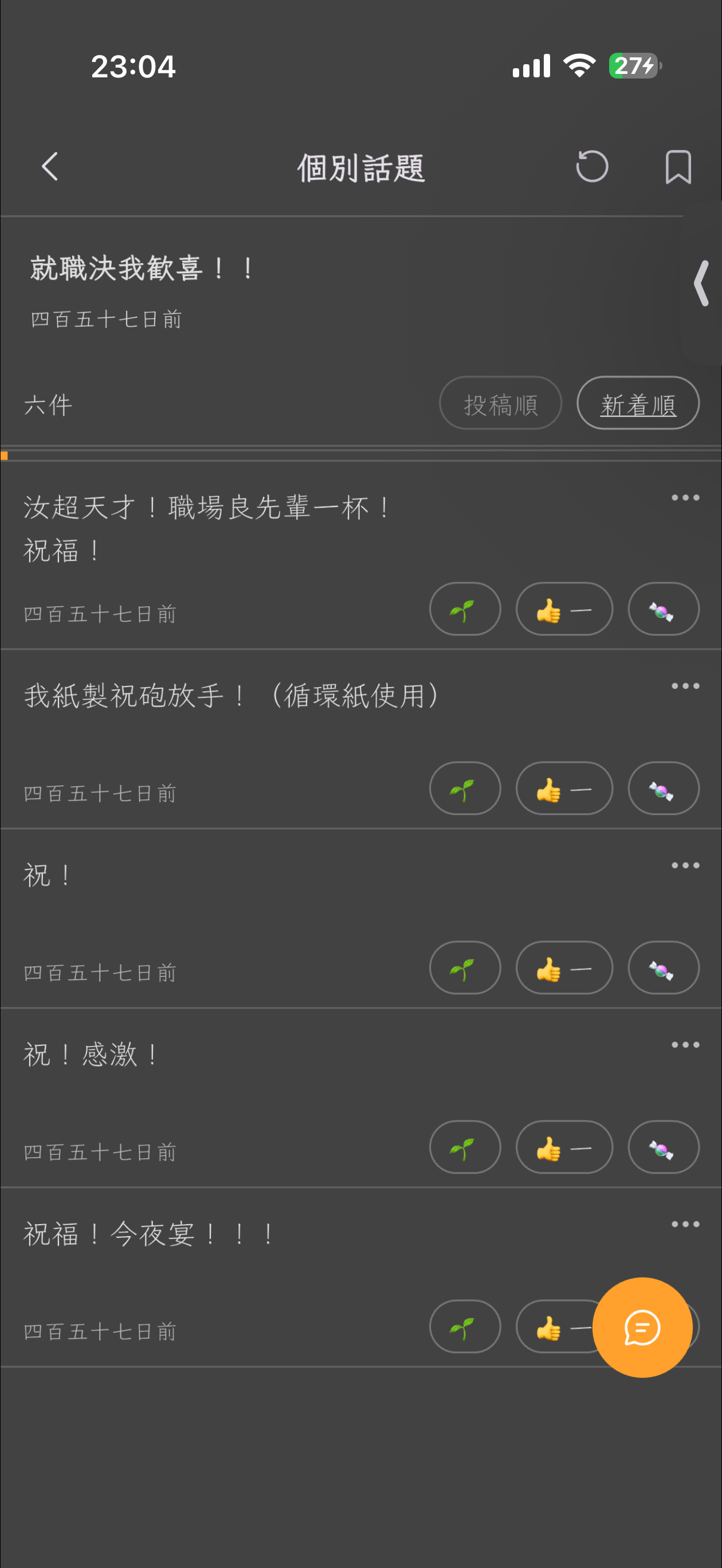Send candy reaction on the 祝！ comment
This screenshot has width=722, height=1568.
coord(663,968)
